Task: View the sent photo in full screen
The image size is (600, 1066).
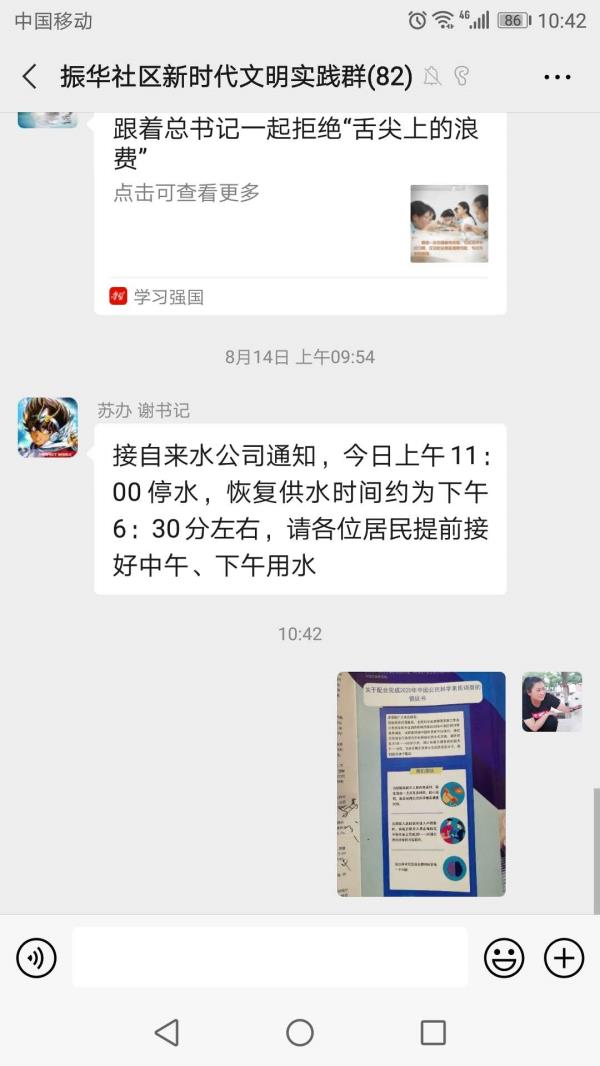Action: pyautogui.click(x=421, y=784)
